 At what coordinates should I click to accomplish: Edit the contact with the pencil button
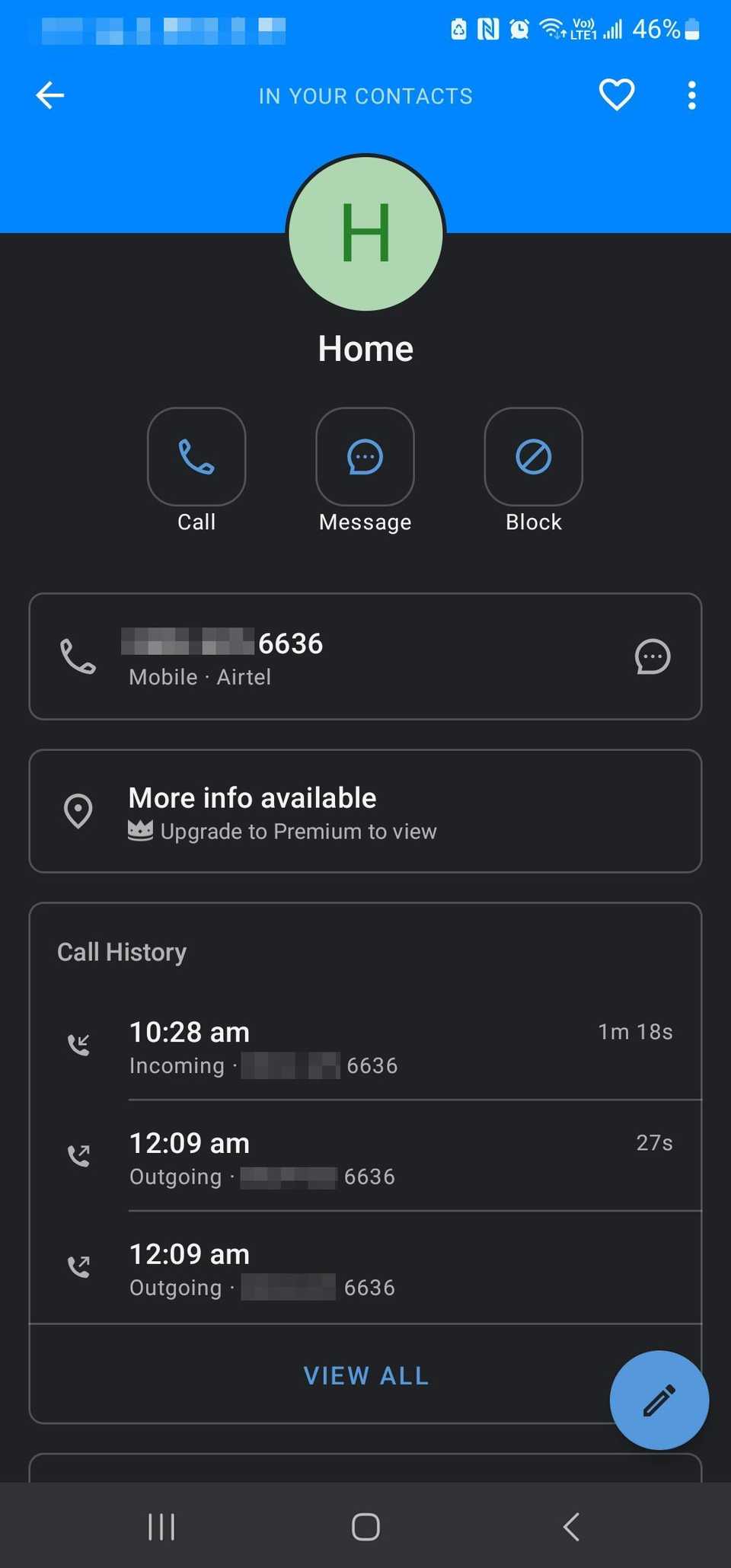(659, 1401)
